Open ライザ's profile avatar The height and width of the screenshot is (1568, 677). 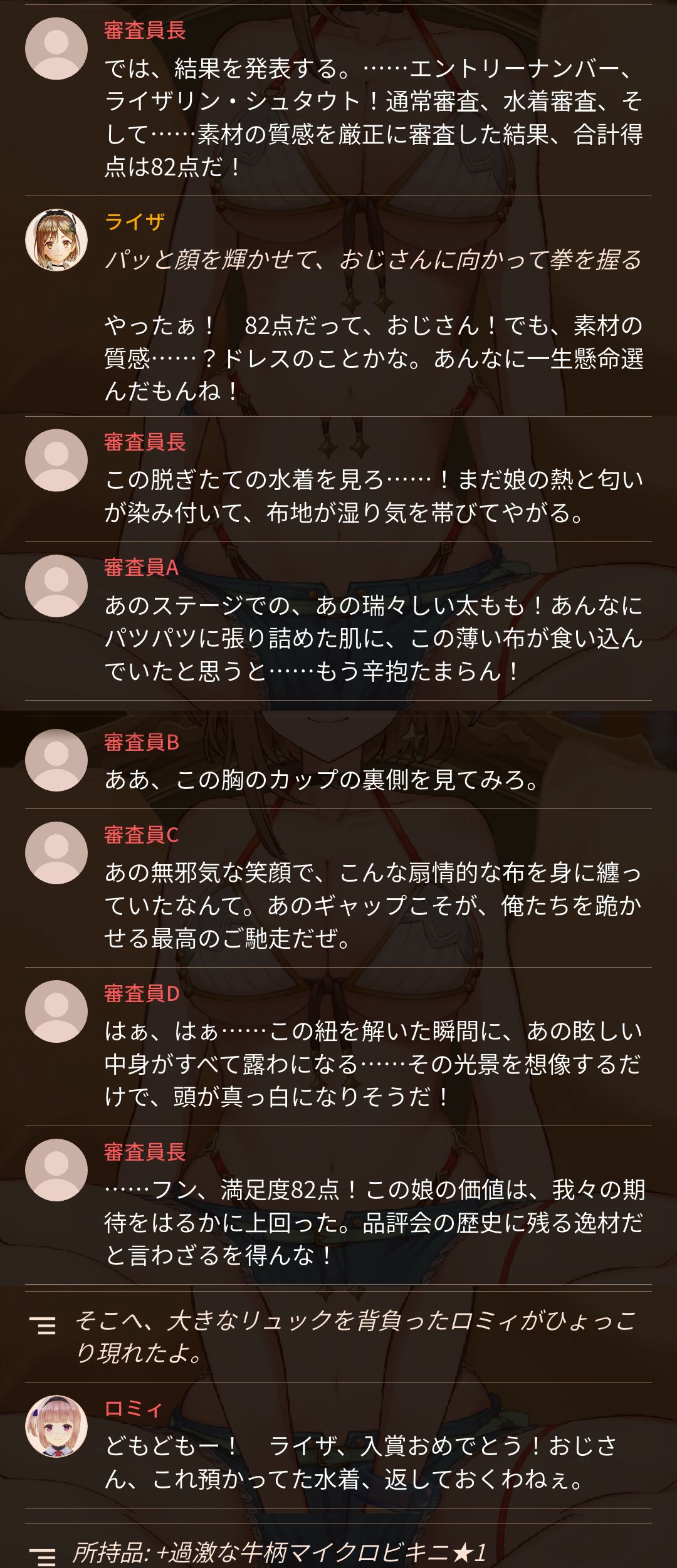(56, 240)
